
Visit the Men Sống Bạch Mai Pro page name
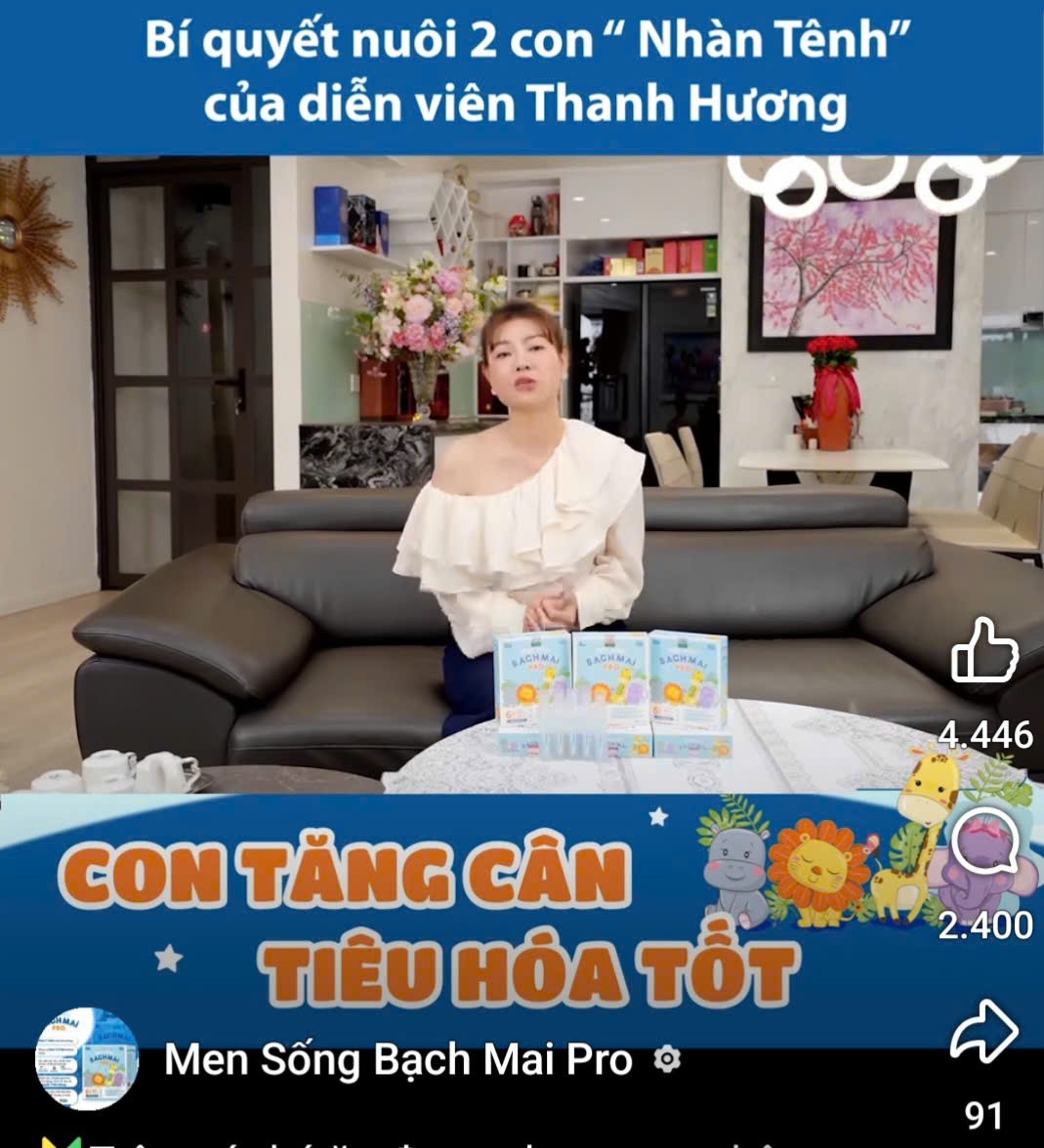tap(397, 1060)
